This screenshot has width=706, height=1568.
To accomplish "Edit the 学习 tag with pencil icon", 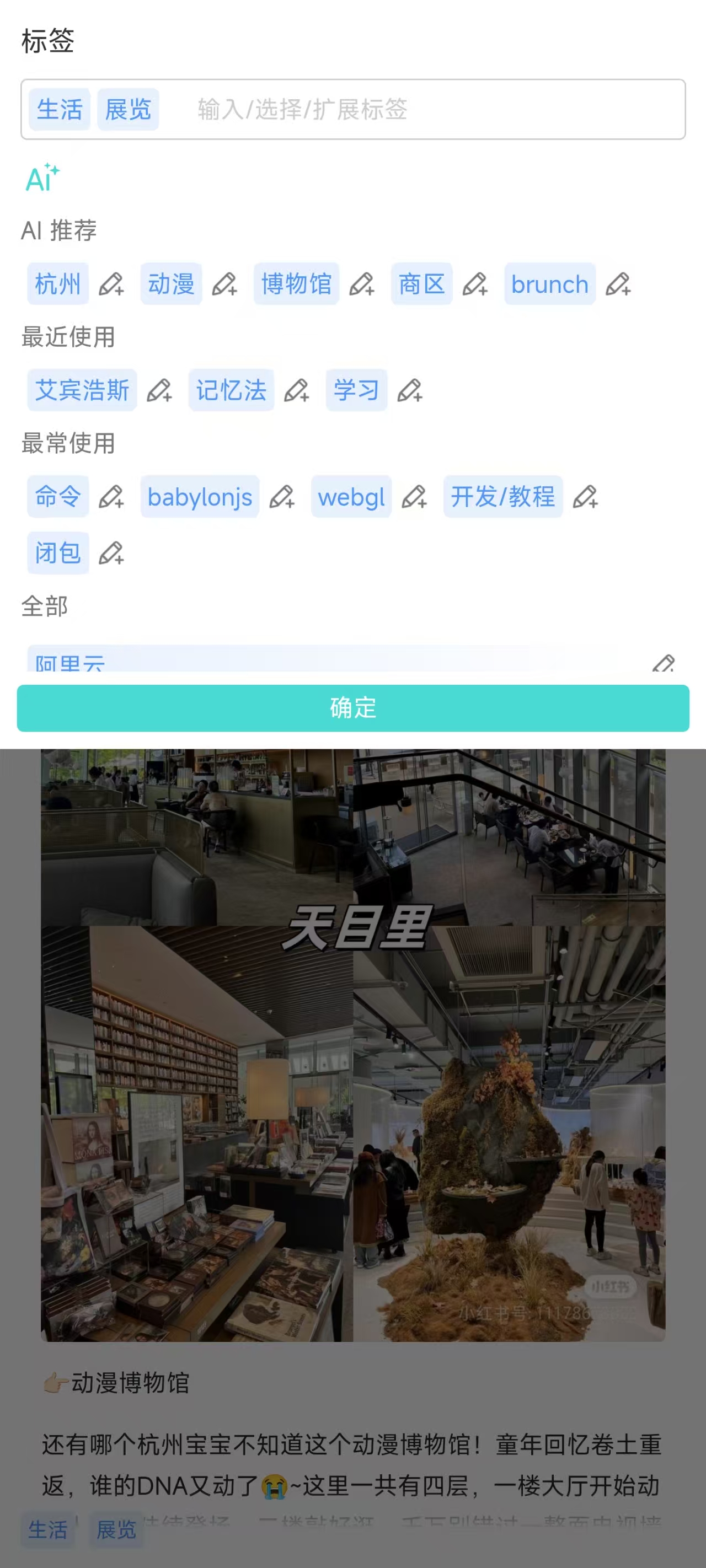I will click(409, 390).
